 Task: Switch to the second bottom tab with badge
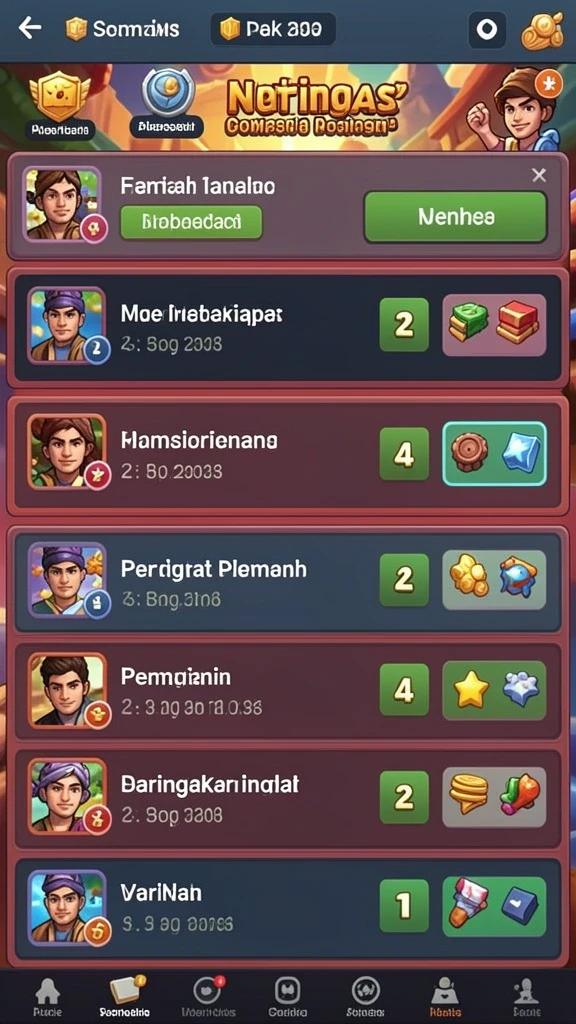click(x=124, y=998)
